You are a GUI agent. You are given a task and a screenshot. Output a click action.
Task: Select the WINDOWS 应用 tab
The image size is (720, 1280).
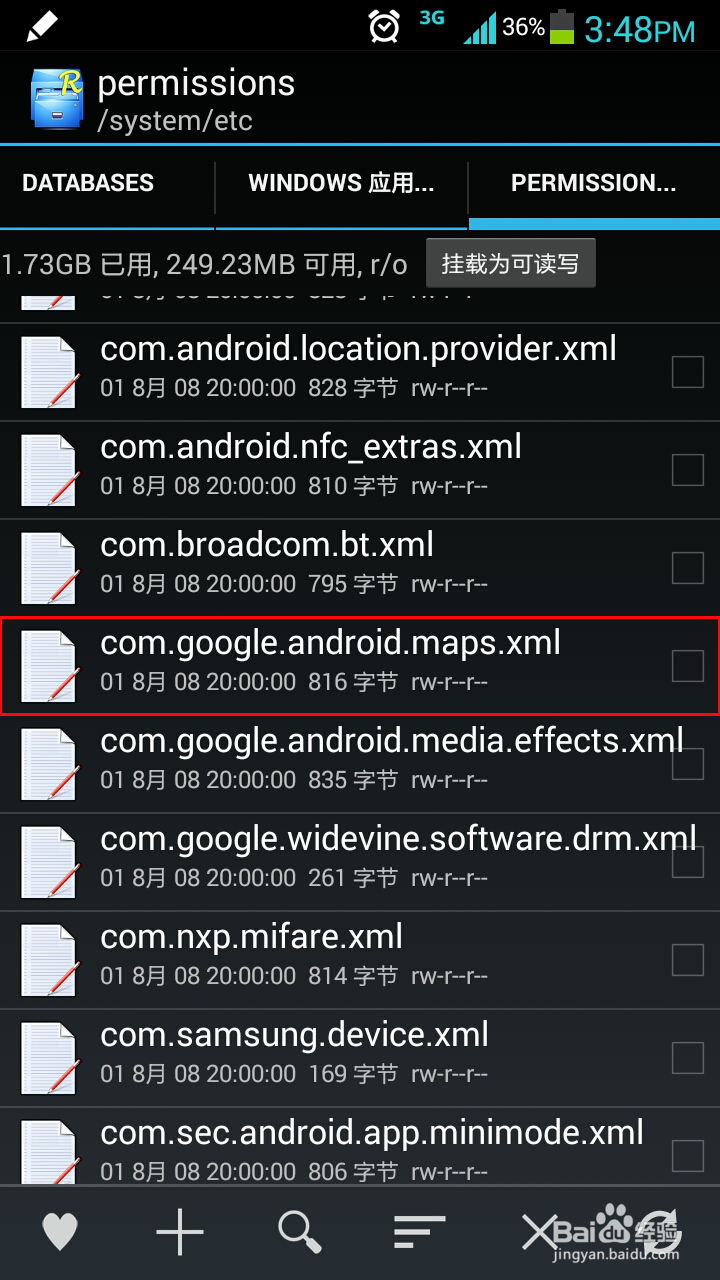click(x=342, y=183)
